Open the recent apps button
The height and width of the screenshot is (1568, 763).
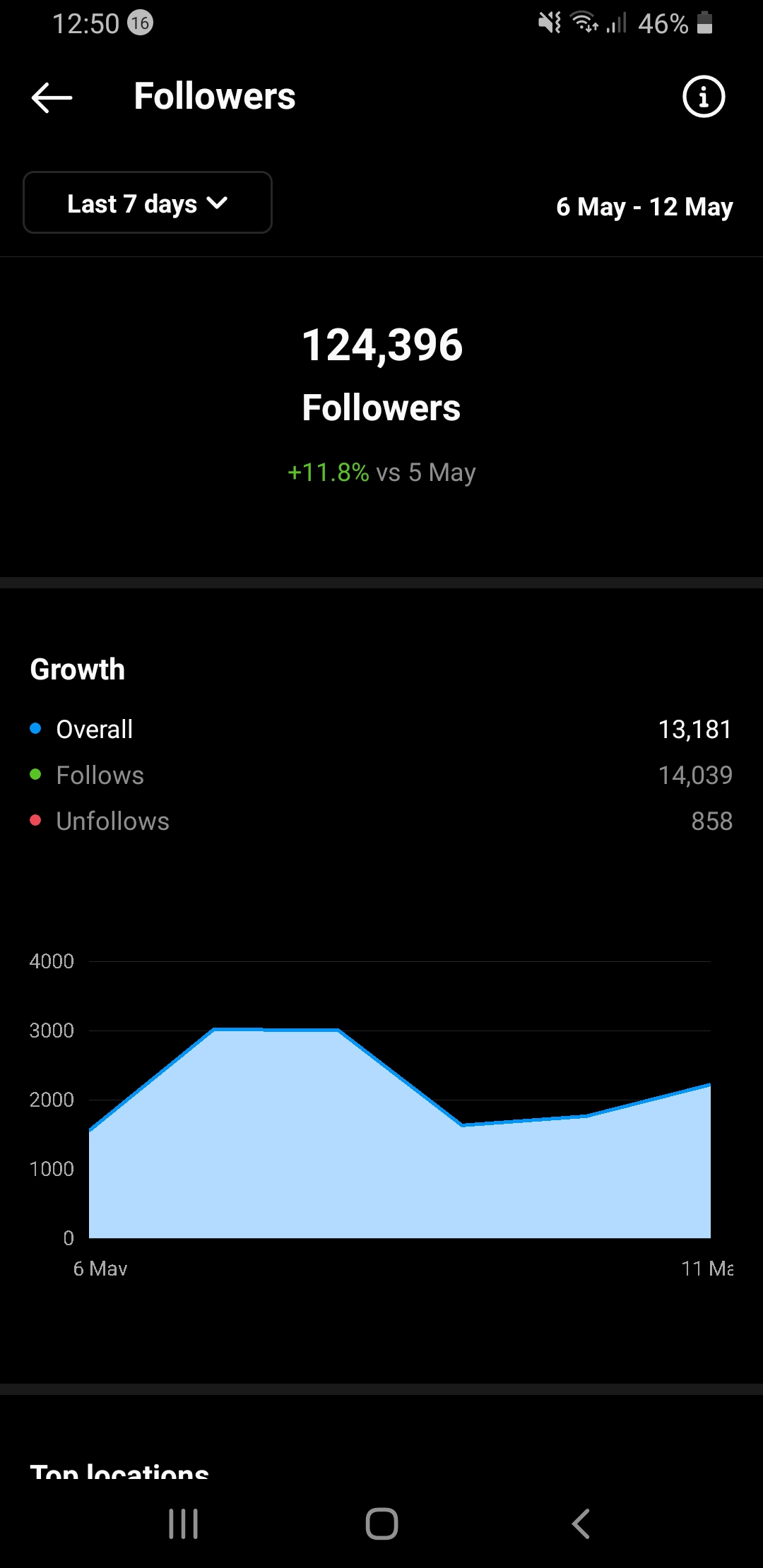[x=184, y=1524]
